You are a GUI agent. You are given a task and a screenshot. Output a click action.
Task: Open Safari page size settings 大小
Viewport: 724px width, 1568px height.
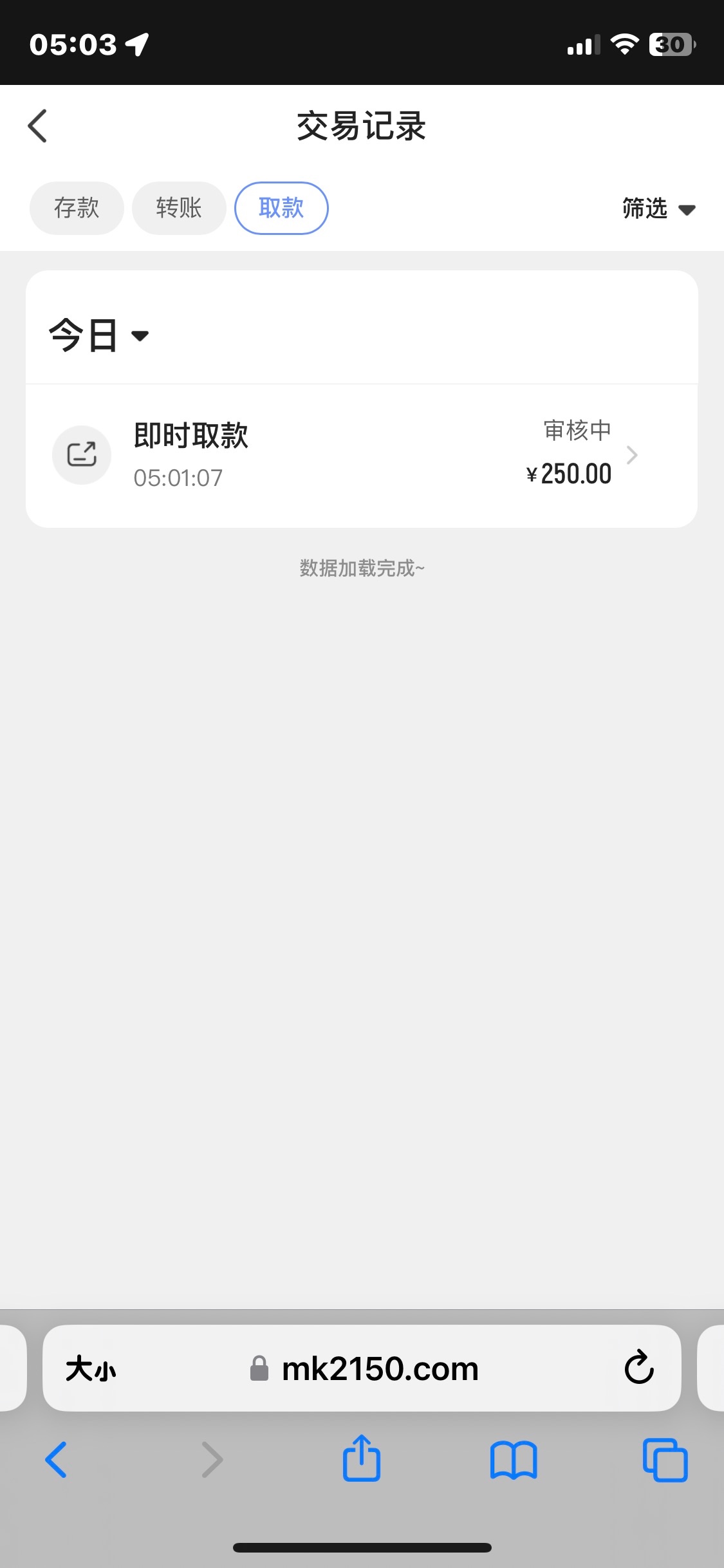pyautogui.click(x=91, y=1368)
